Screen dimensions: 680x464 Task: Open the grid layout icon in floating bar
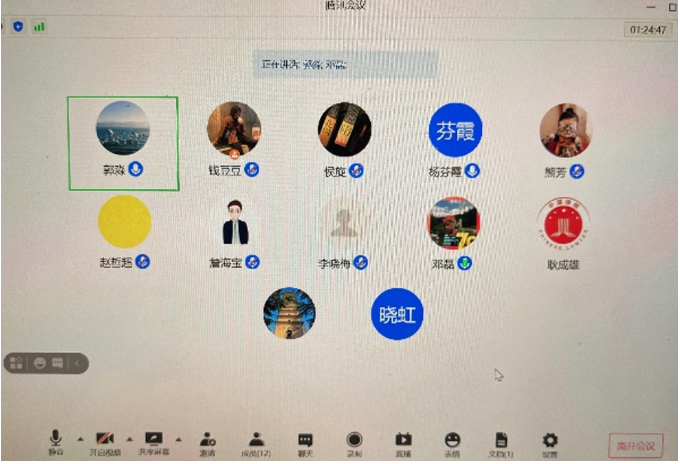[x=16, y=363]
